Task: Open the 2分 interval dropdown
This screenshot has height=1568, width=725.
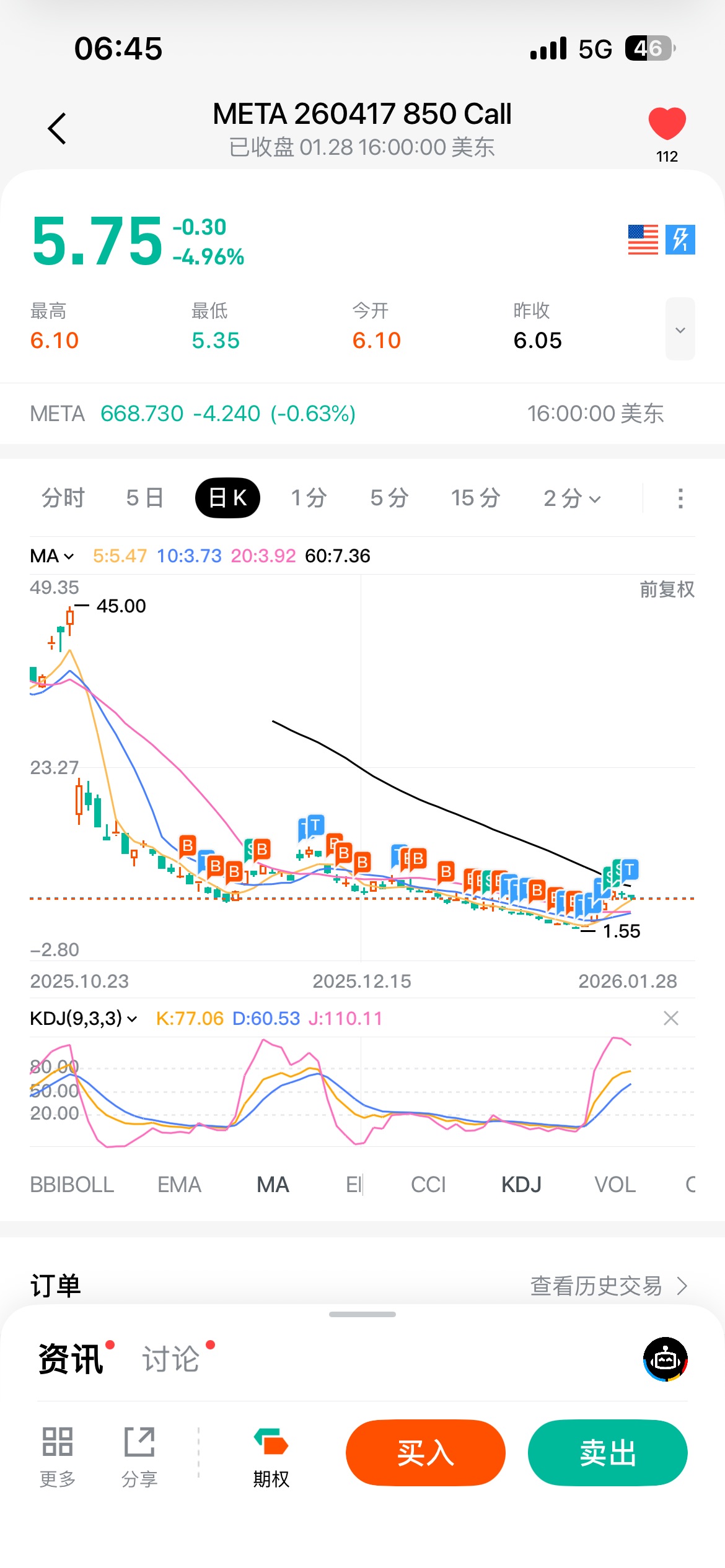Action: point(572,498)
